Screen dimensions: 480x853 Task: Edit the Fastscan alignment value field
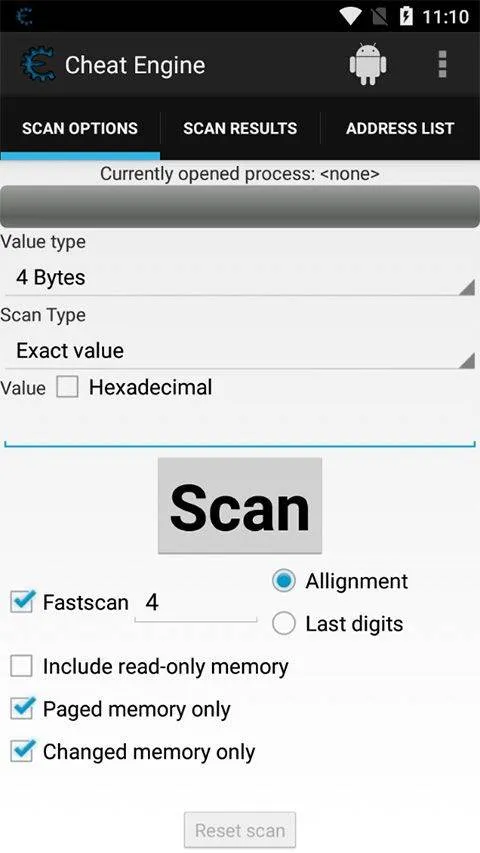click(196, 603)
